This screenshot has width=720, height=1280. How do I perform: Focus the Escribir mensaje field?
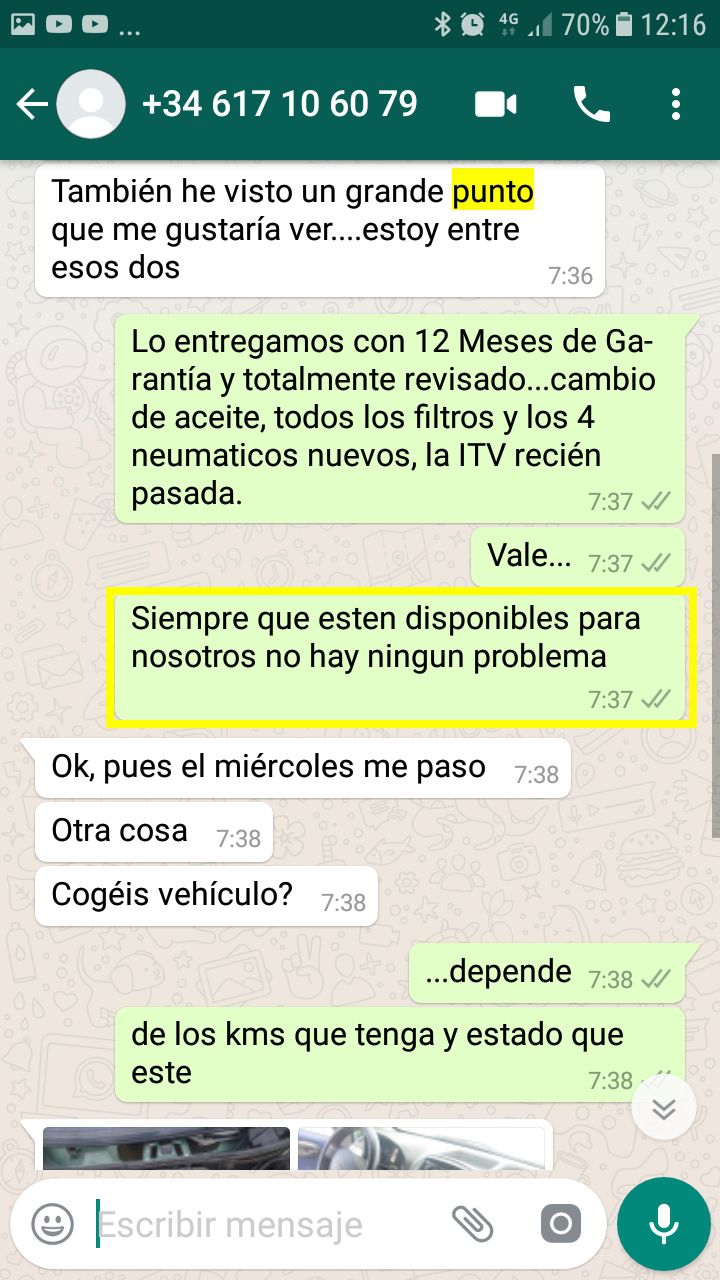tap(260, 1224)
